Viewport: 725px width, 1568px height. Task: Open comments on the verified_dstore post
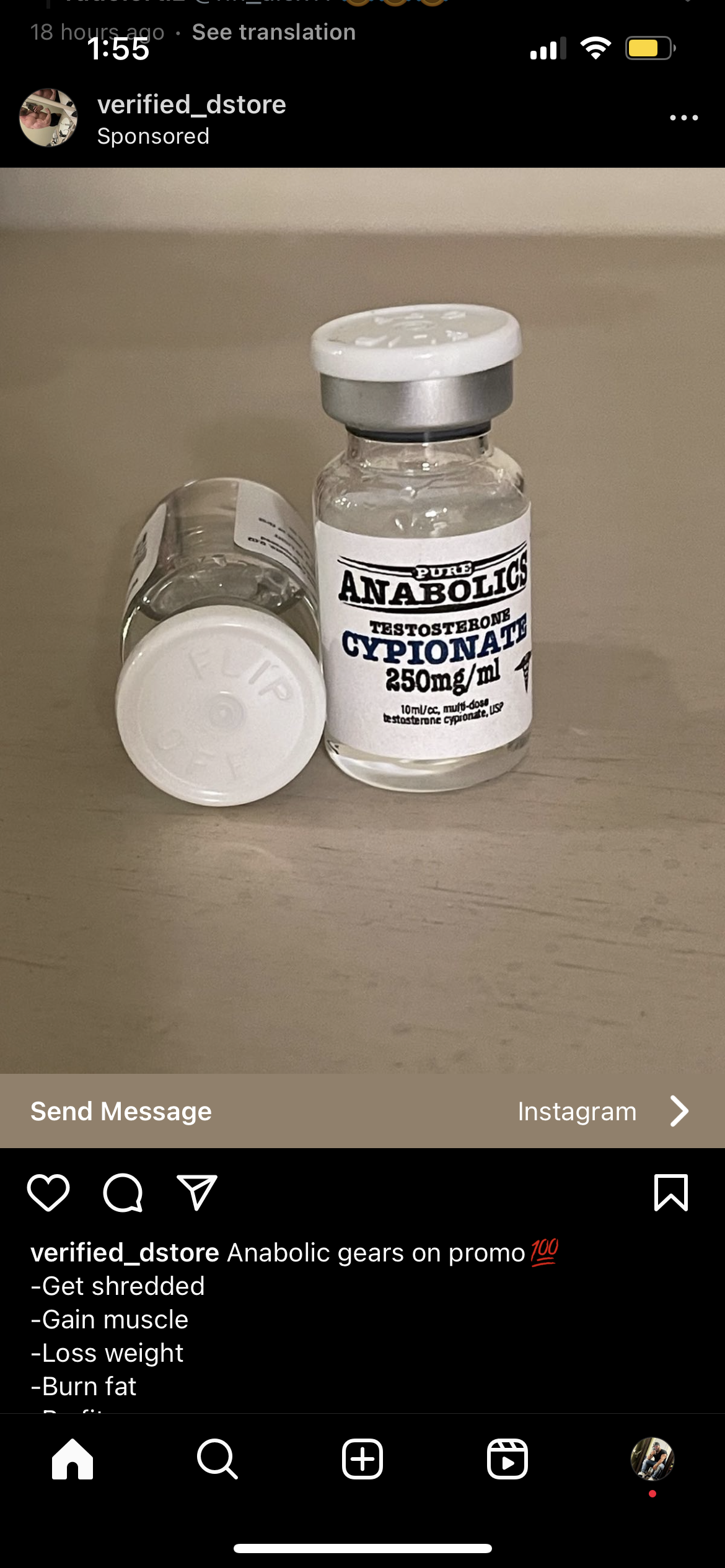click(123, 1192)
